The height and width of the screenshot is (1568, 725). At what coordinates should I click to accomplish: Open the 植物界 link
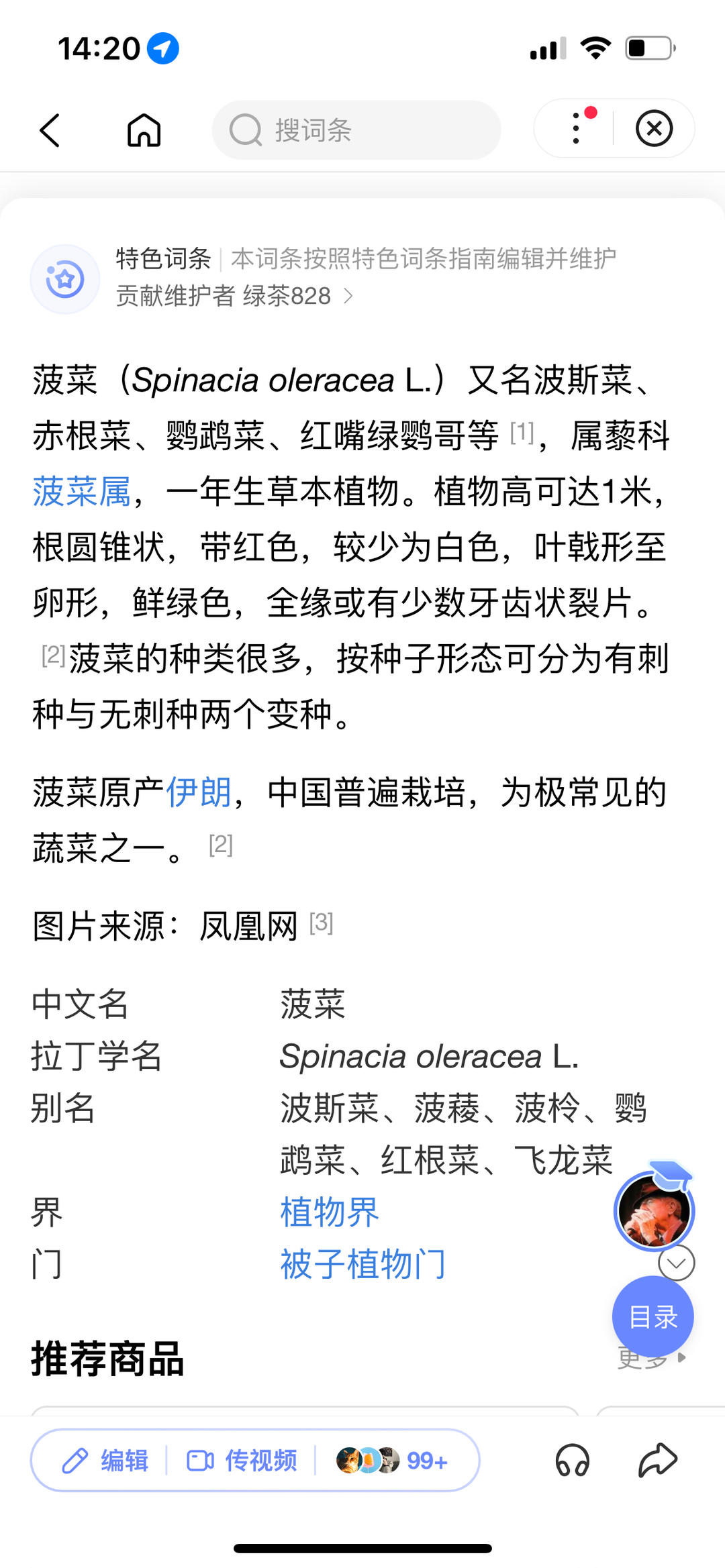(x=330, y=1212)
